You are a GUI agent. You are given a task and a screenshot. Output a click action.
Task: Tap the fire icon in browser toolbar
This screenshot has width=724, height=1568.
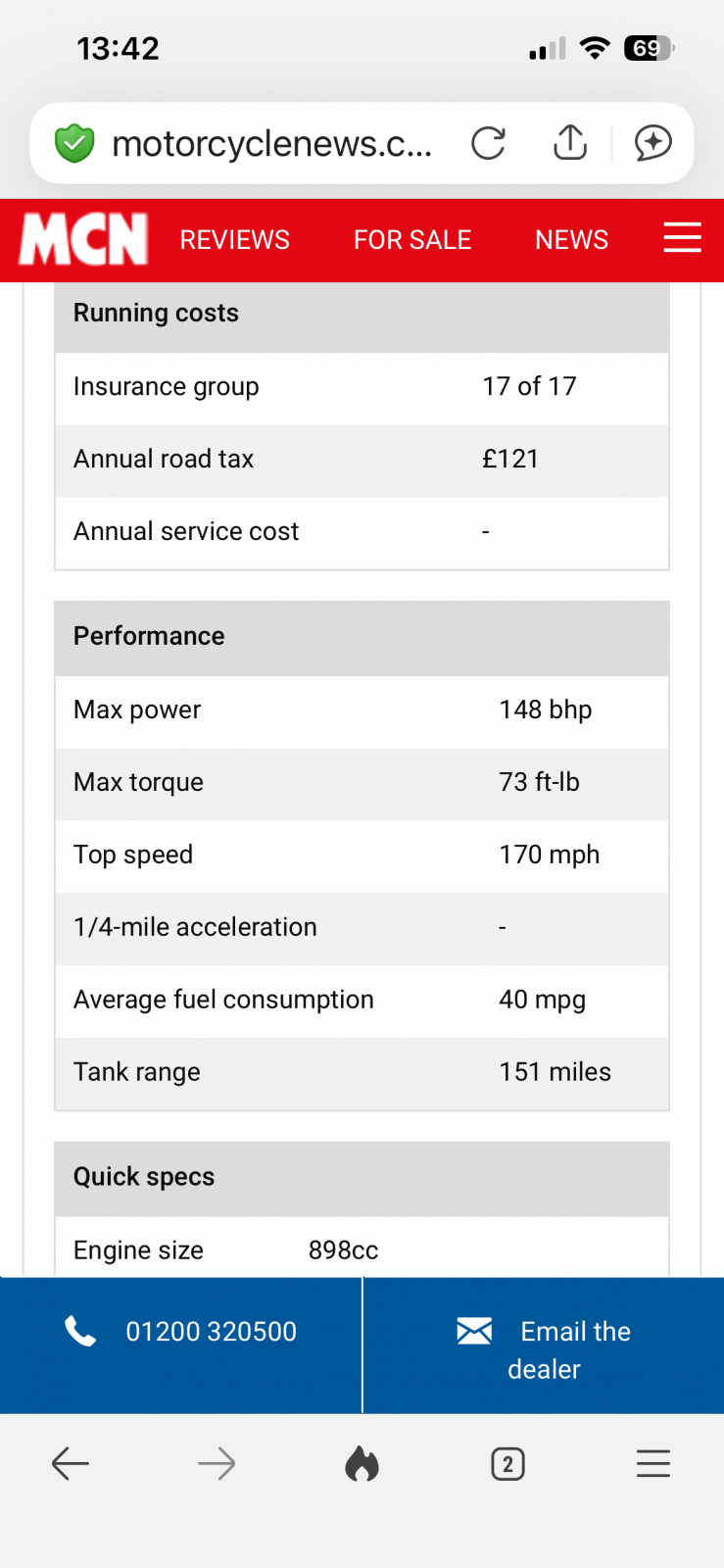coord(362,1464)
